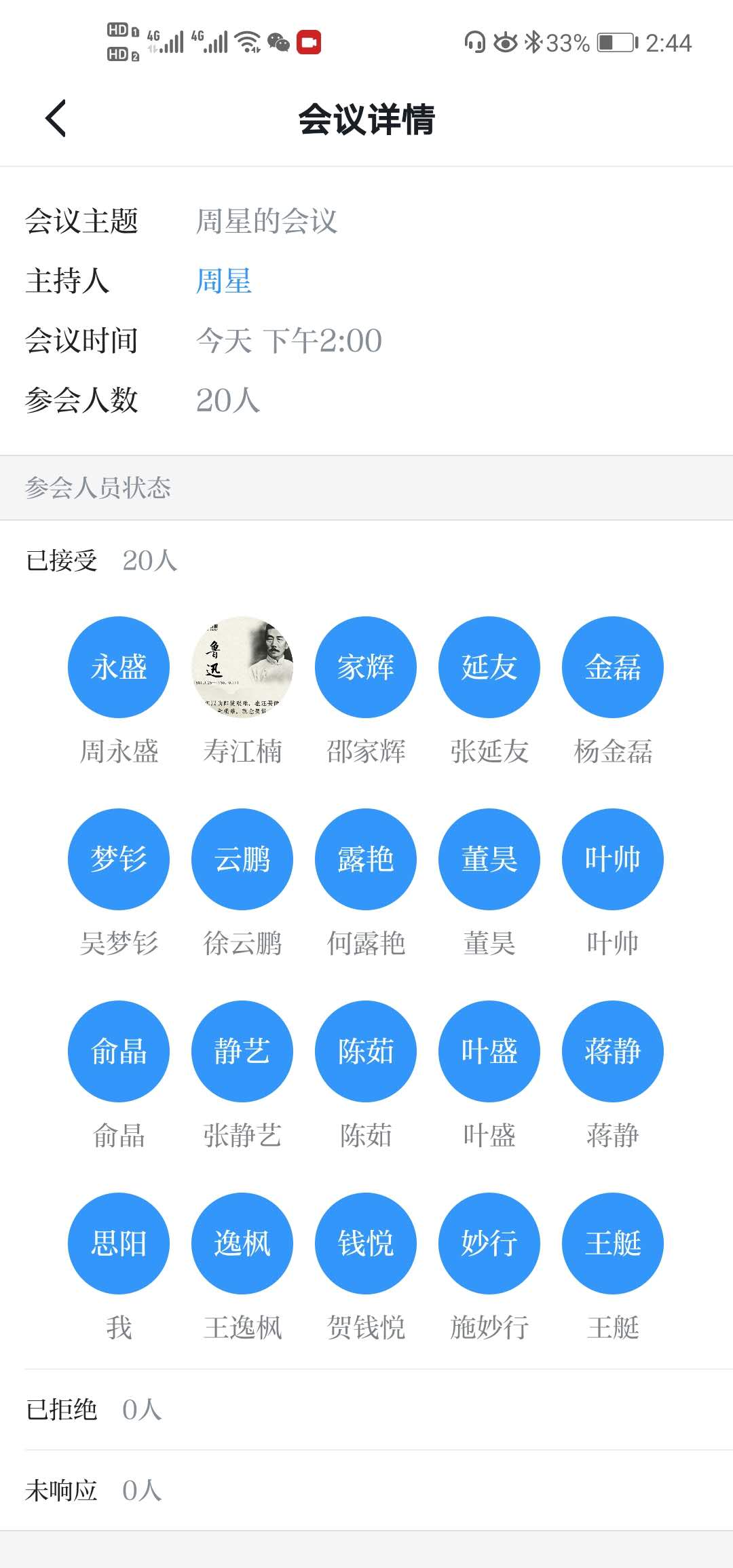Open host 周星's profile link
Viewport: 733px width, 1568px height.
click(224, 281)
